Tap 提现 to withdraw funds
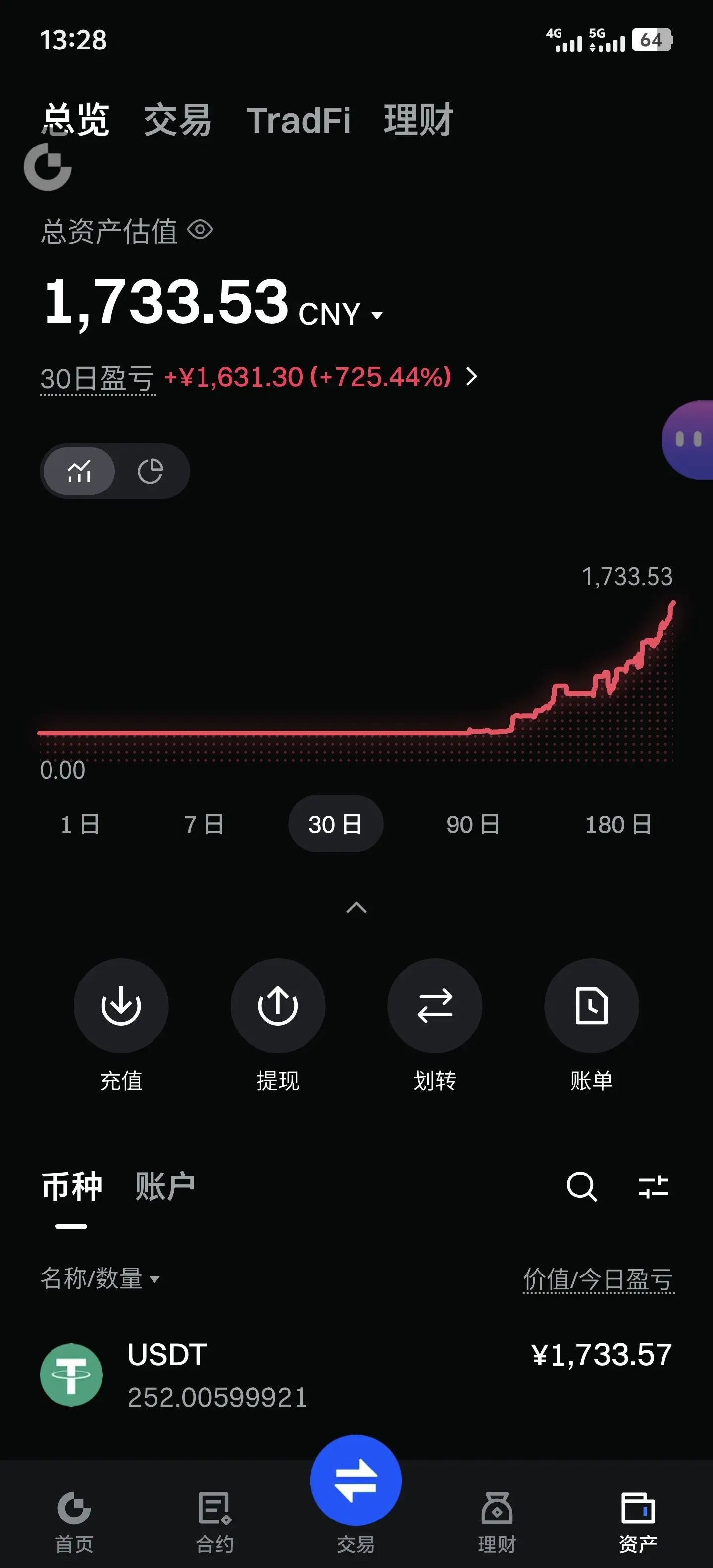The height and width of the screenshot is (1568, 713). pyautogui.click(x=278, y=1025)
